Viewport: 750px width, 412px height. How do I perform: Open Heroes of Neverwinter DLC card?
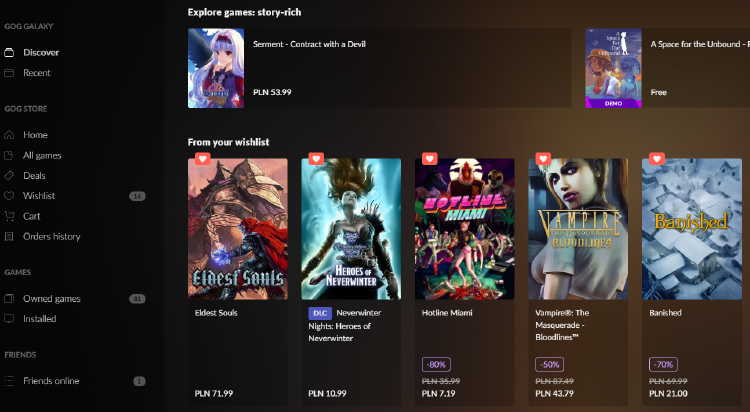pos(351,229)
